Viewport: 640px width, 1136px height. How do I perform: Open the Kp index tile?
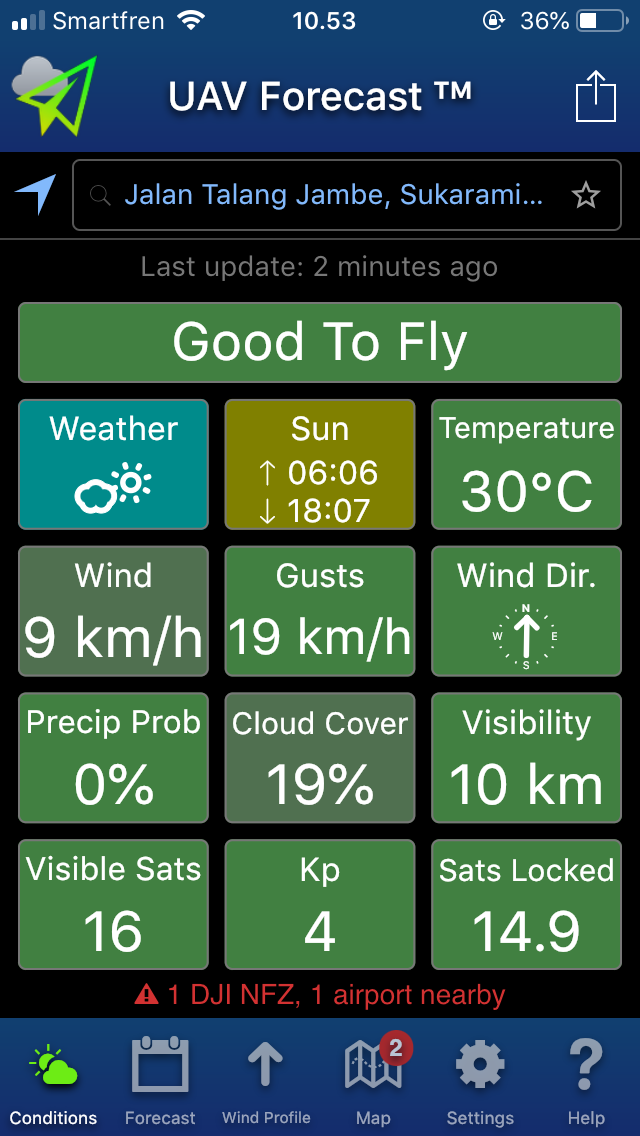[x=320, y=905]
